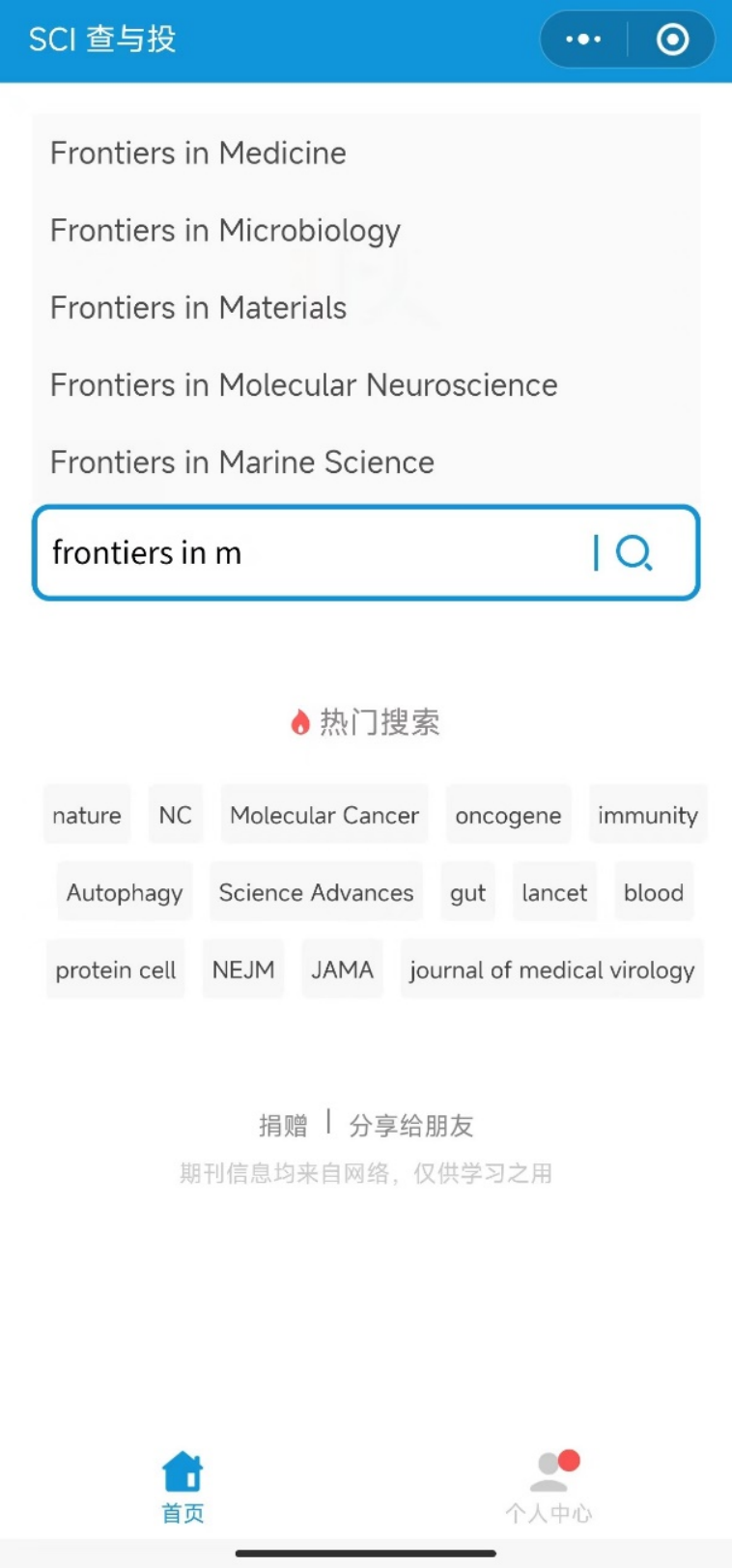Tap the lancet hot search chip
Viewport: 732px width, 1568px height.
point(554,892)
